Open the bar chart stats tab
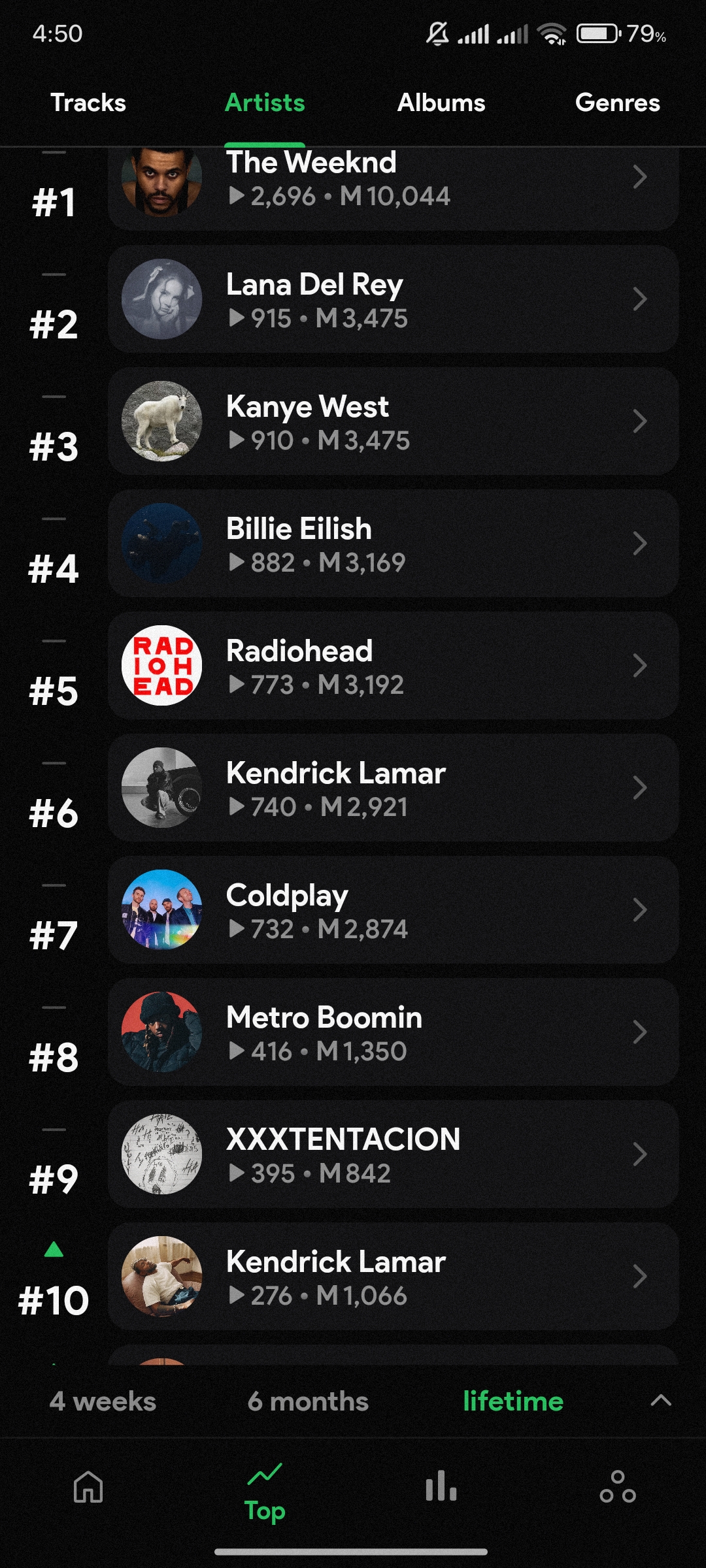Image resolution: width=706 pixels, height=1568 pixels. (441, 1486)
